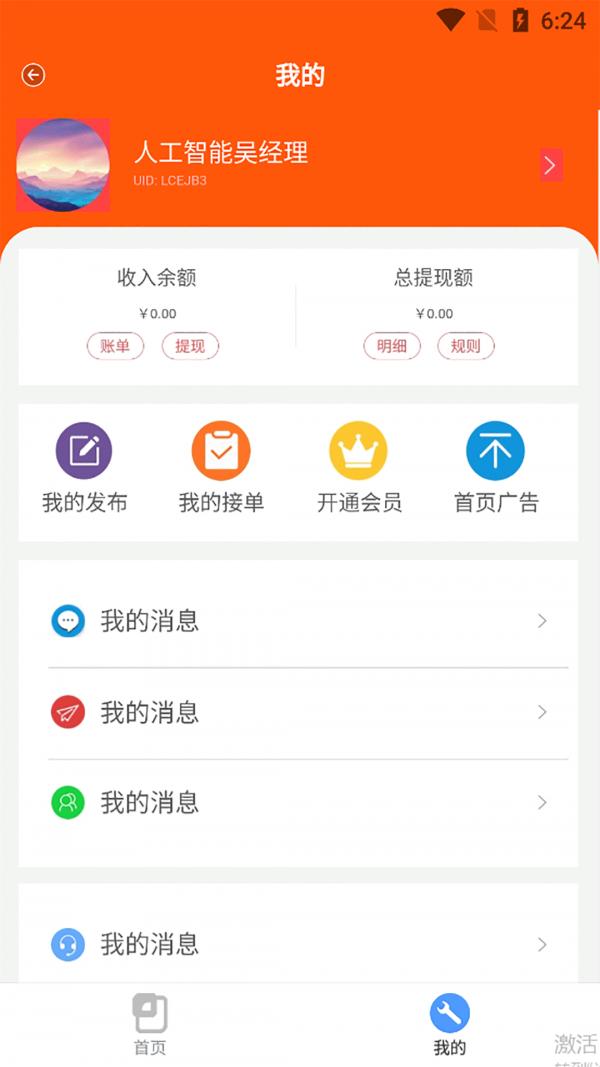Open 我的消息 row with blue chat bubble

point(298,621)
